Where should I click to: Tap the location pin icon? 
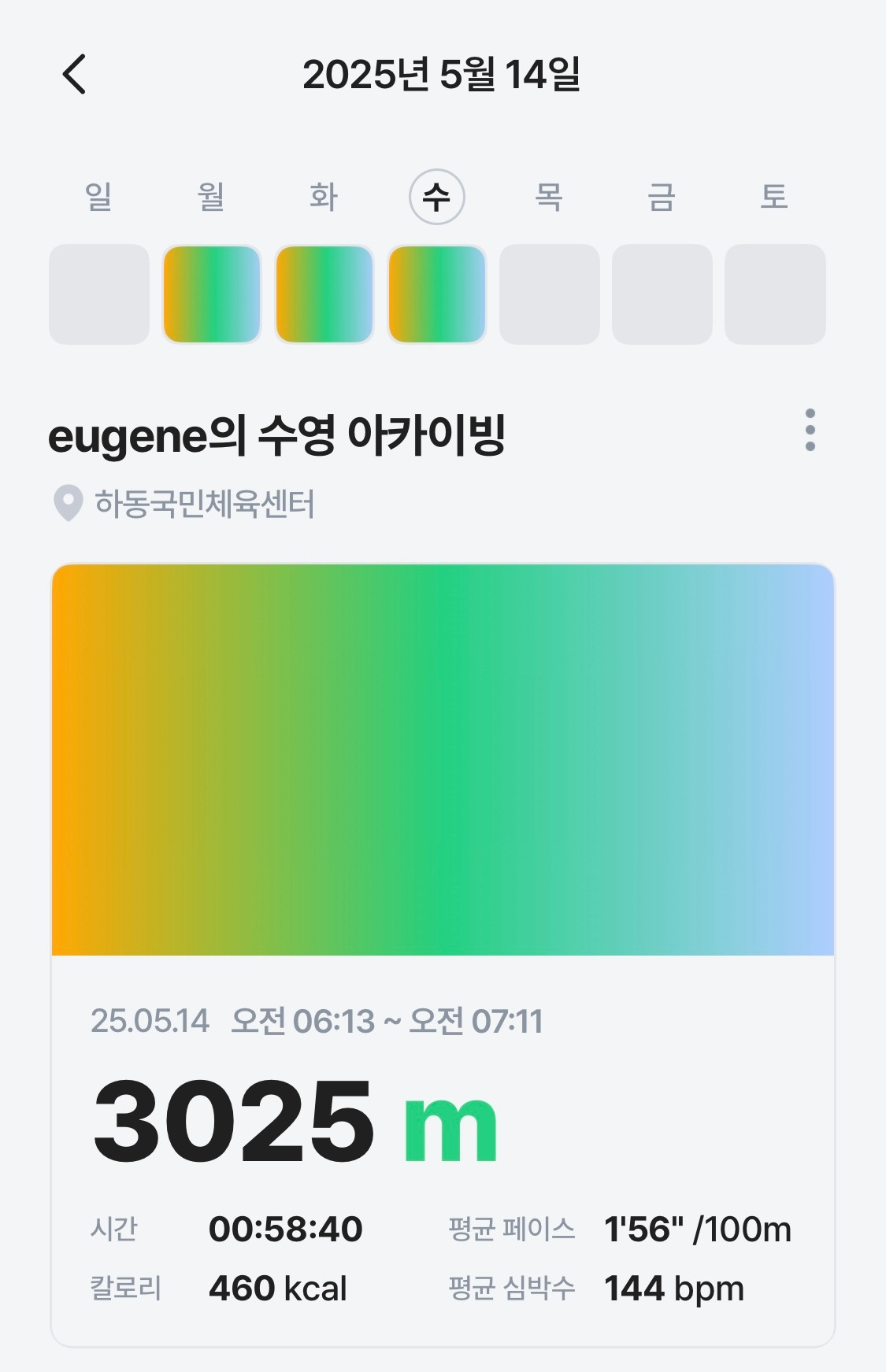[69, 504]
